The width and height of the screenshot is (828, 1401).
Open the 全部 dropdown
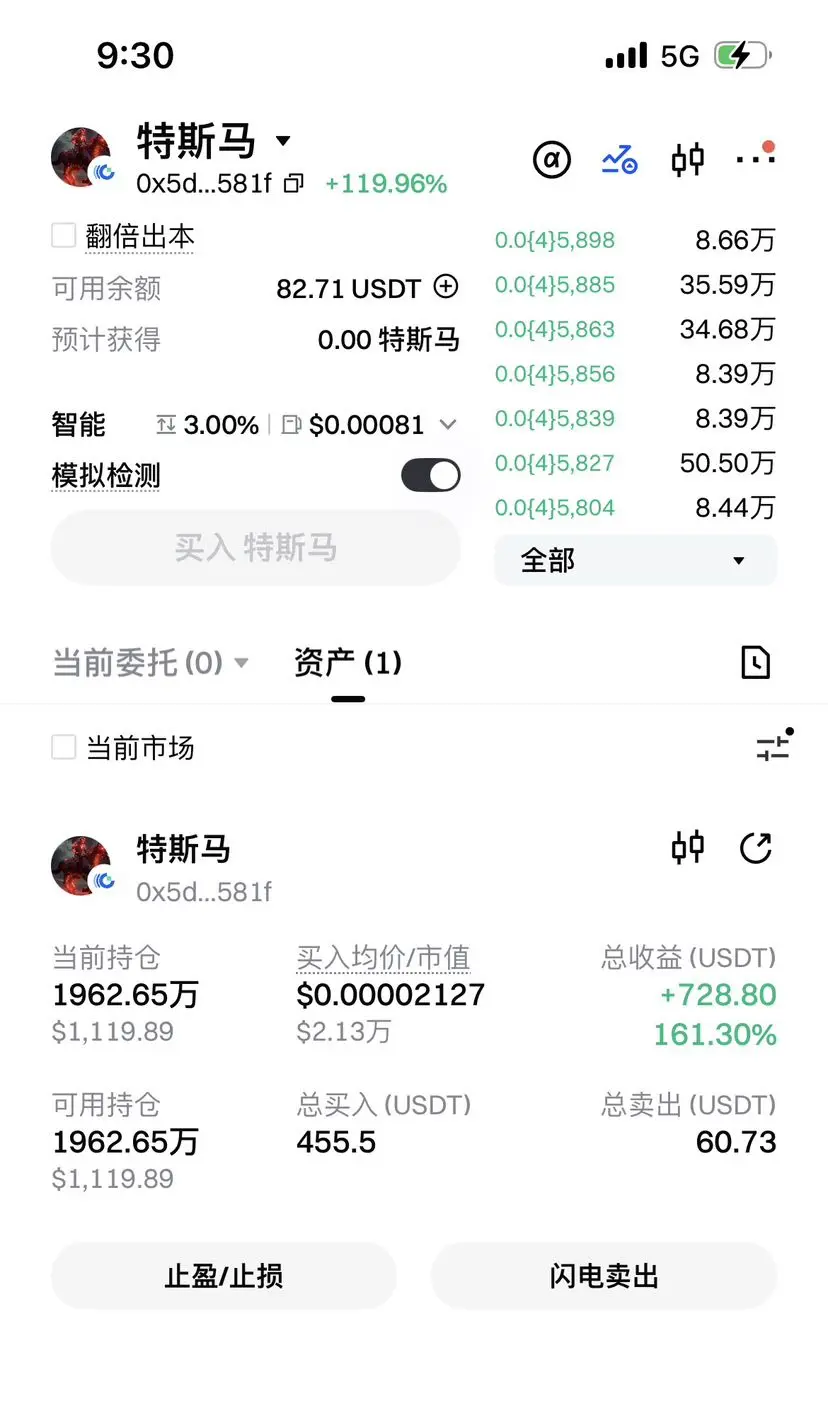(x=635, y=560)
